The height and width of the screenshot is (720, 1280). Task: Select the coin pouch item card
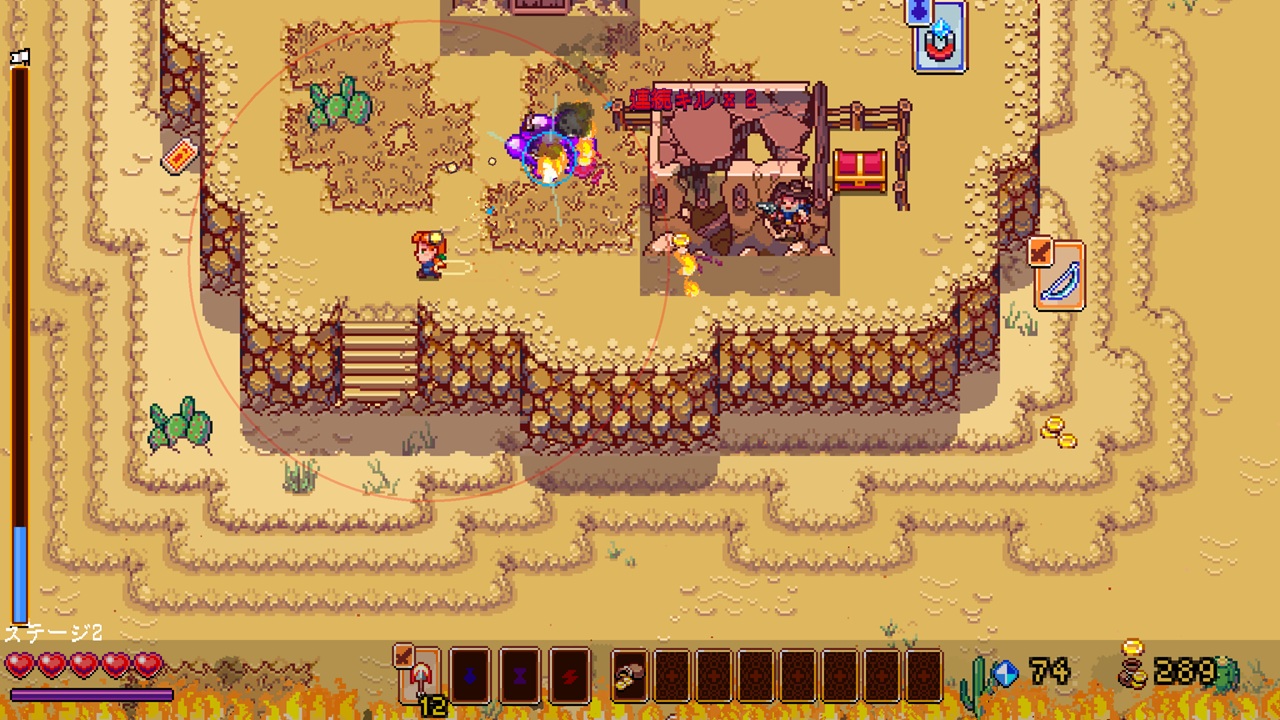point(630,676)
